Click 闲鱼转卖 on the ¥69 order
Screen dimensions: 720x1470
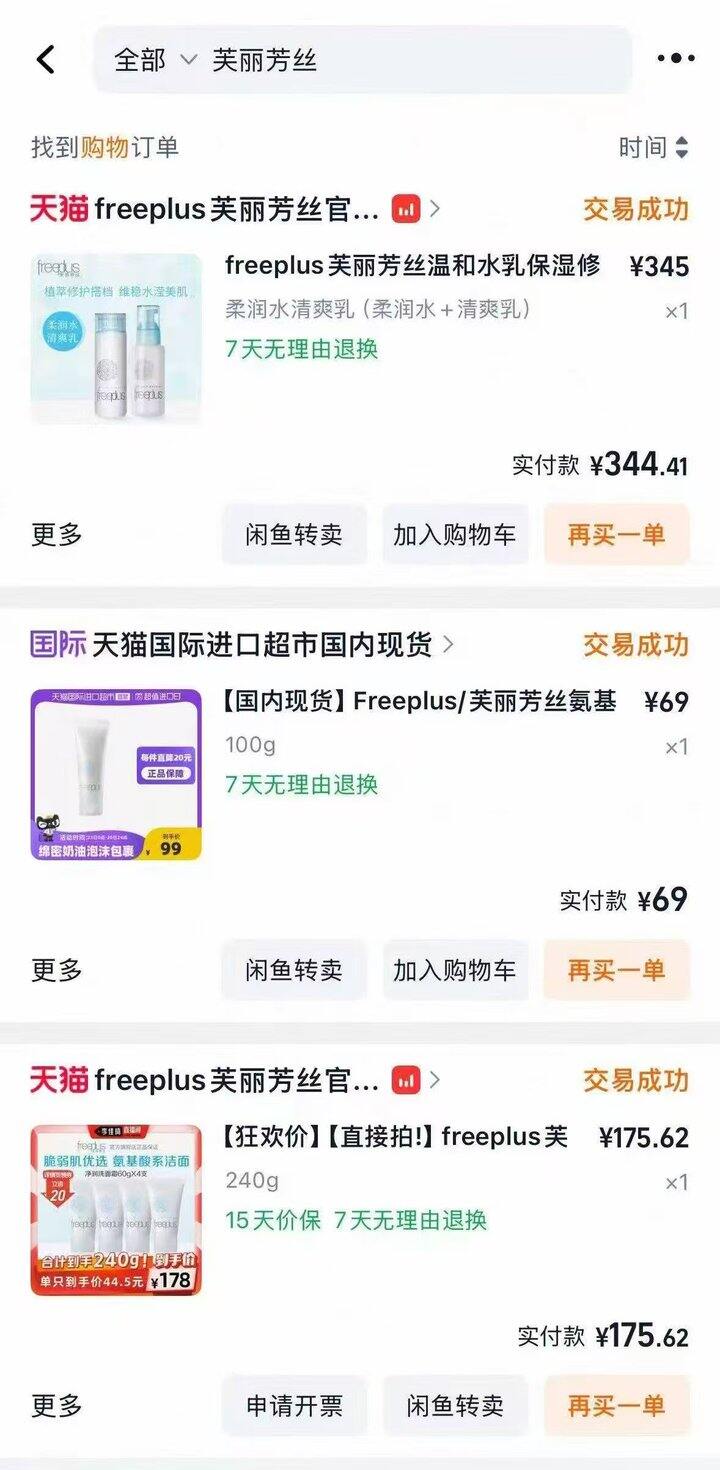click(292, 970)
